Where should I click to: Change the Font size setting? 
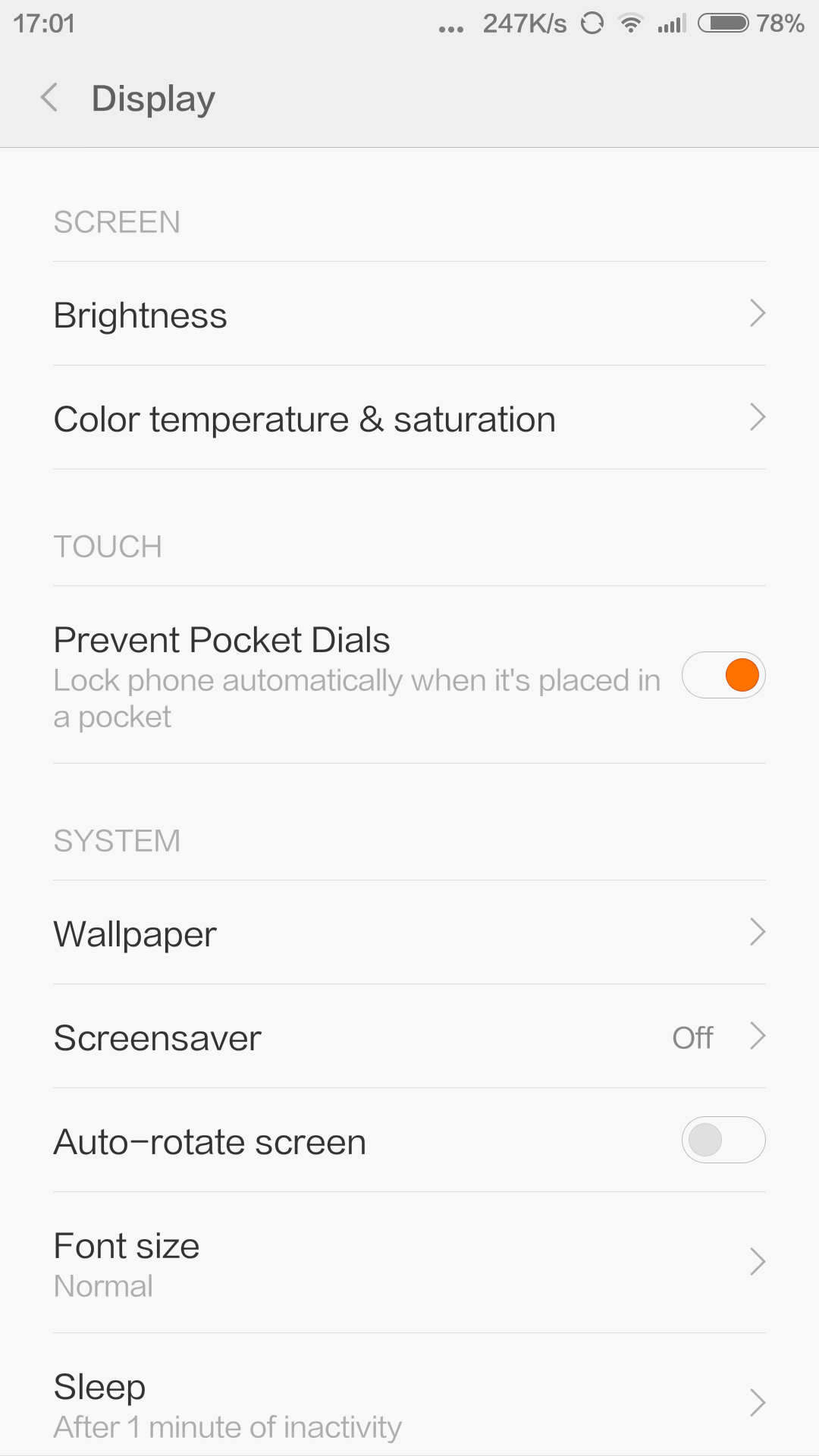point(409,1263)
